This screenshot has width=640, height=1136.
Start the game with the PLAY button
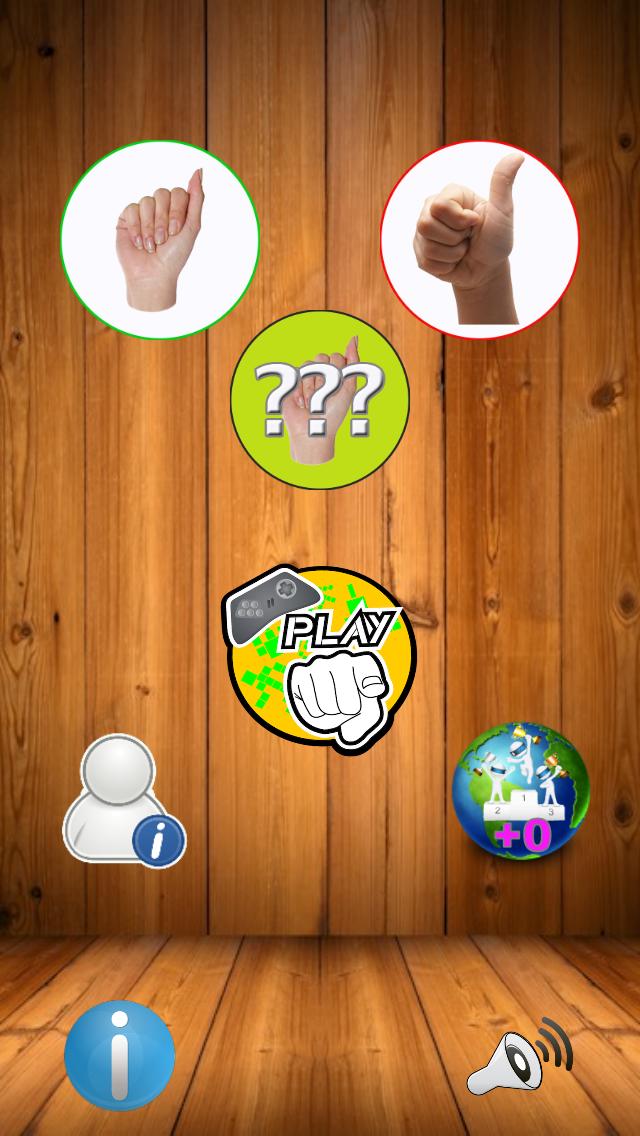coord(320,655)
